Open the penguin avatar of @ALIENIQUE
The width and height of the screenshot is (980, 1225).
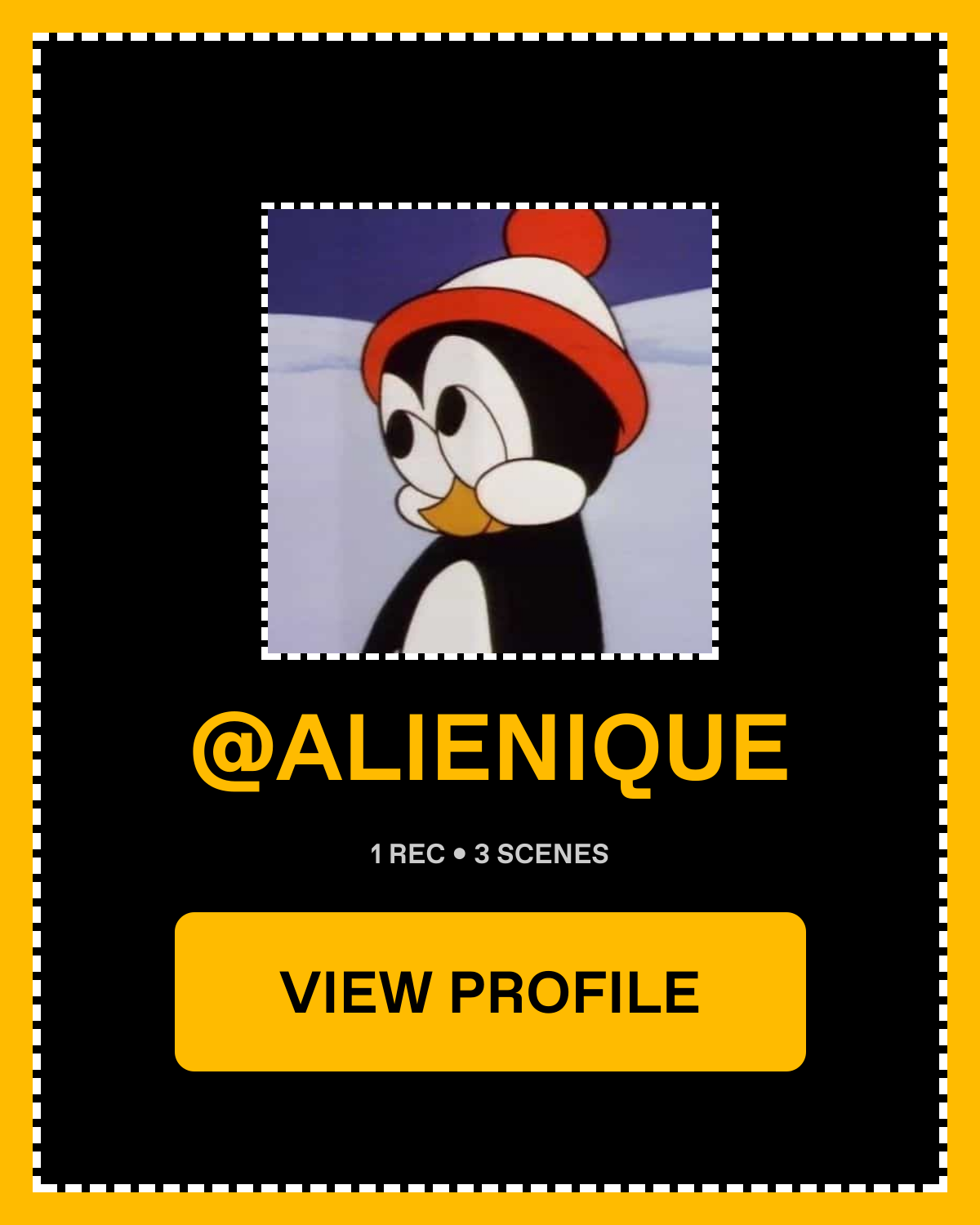[x=490, y=431]
